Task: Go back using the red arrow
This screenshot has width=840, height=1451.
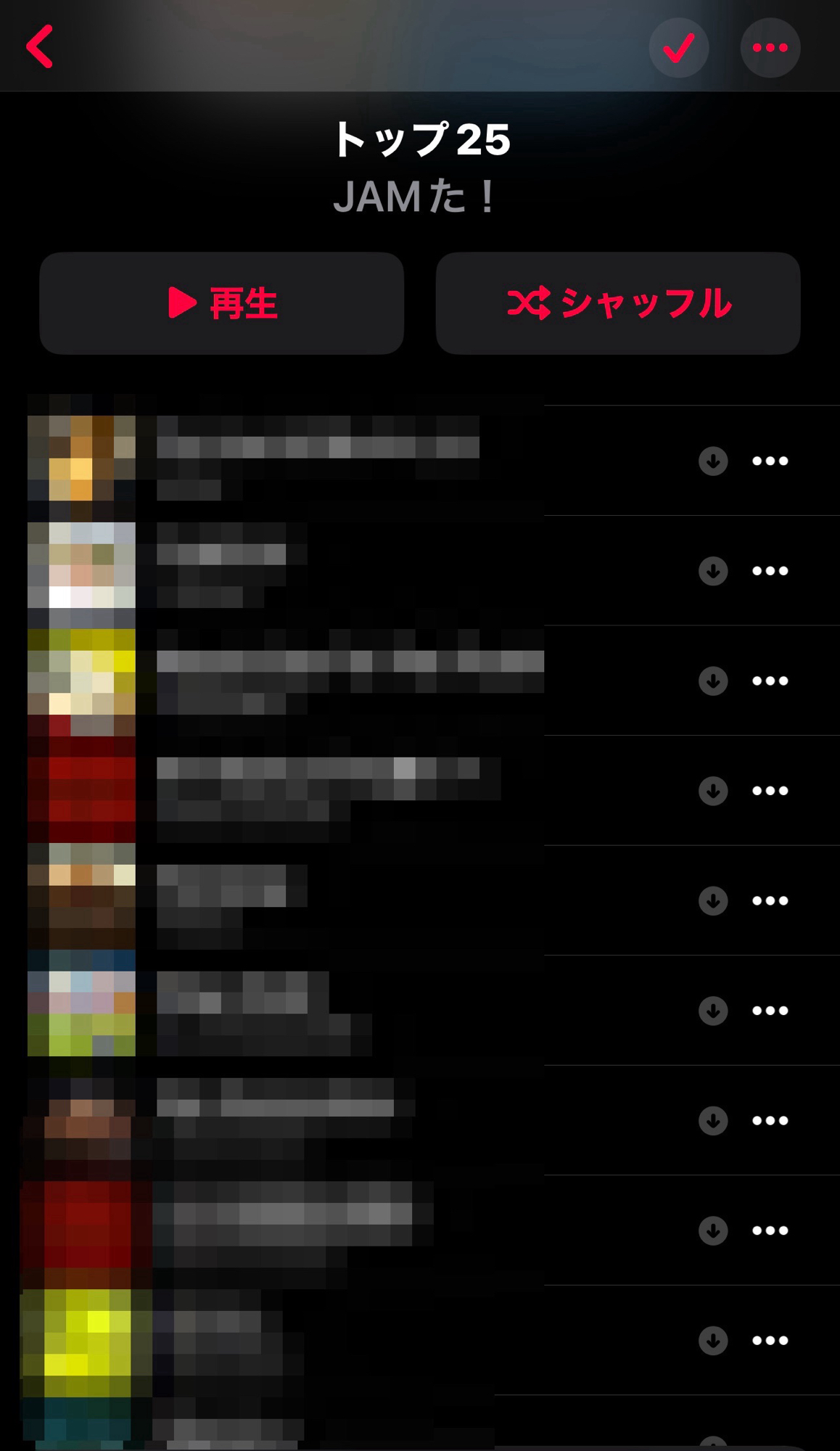Action: coord(40,46)
